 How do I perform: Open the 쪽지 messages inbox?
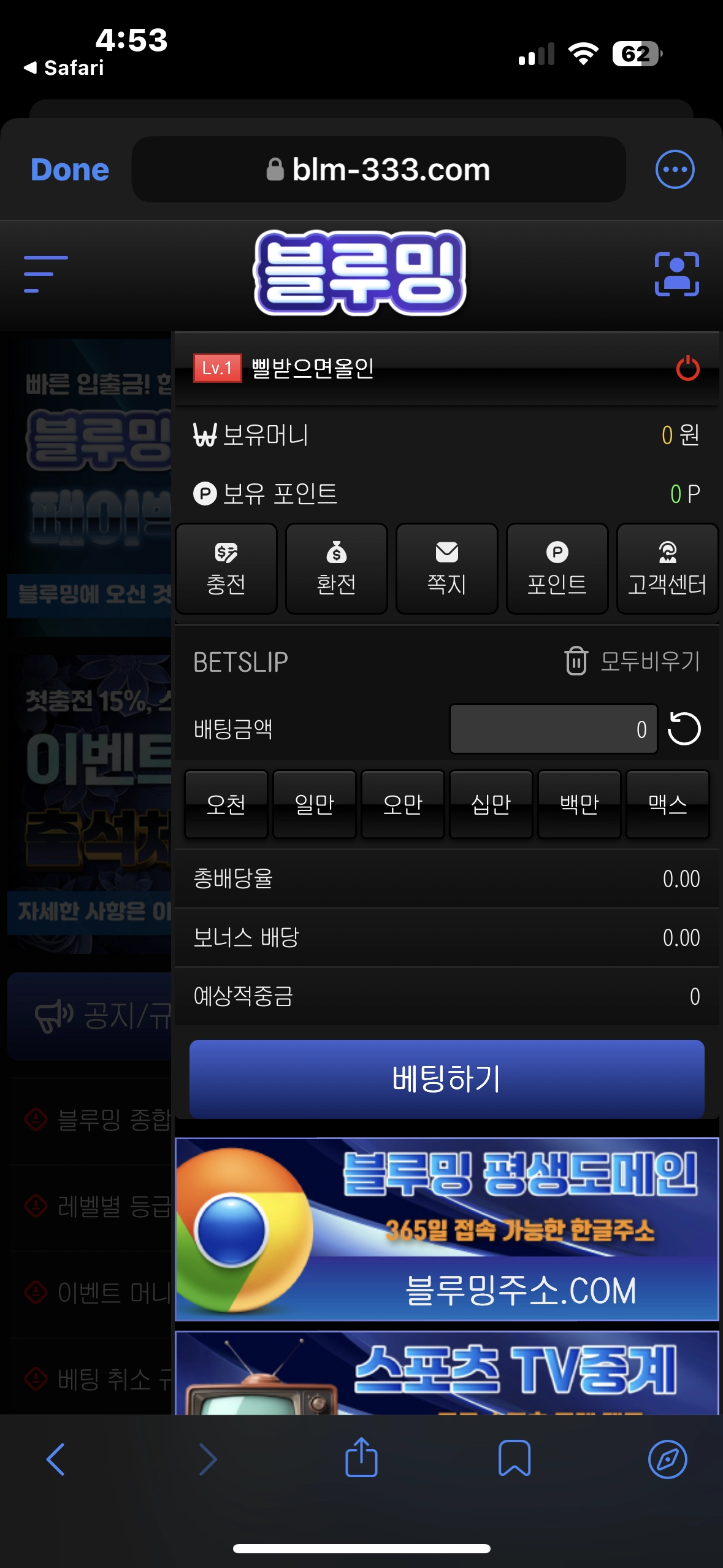(x=446, y=569)
